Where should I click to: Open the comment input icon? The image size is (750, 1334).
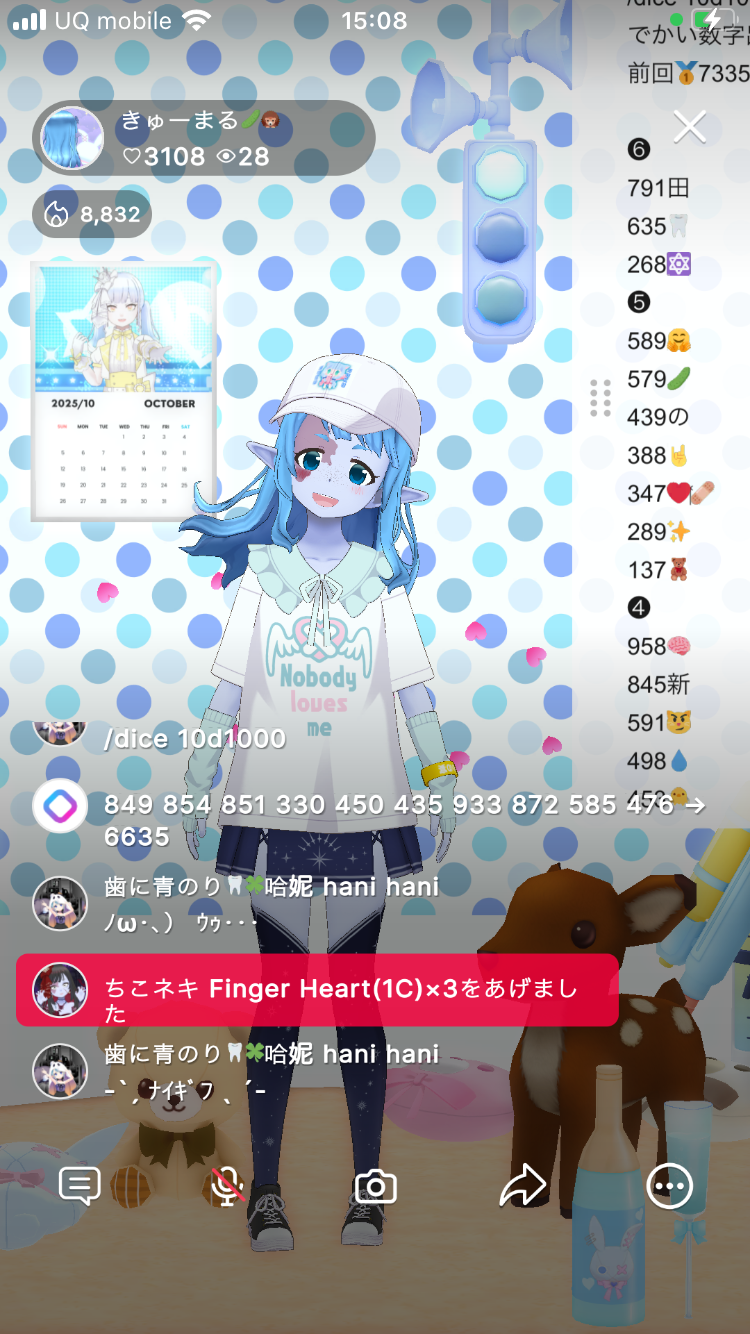[80, 1186]
